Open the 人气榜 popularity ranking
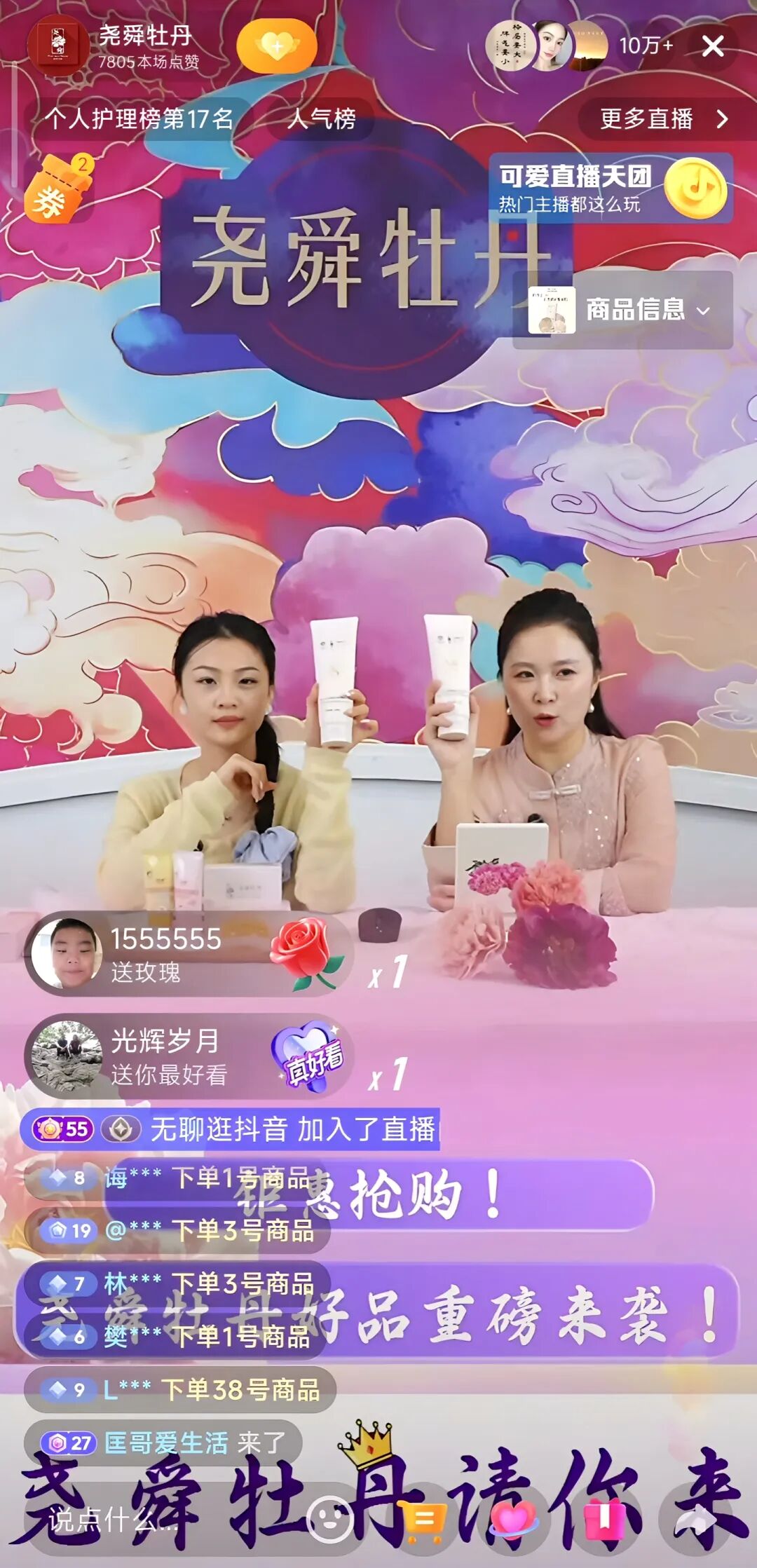Image resolution: width=757 pixels, height=1568 pixels. click(322, 118)
